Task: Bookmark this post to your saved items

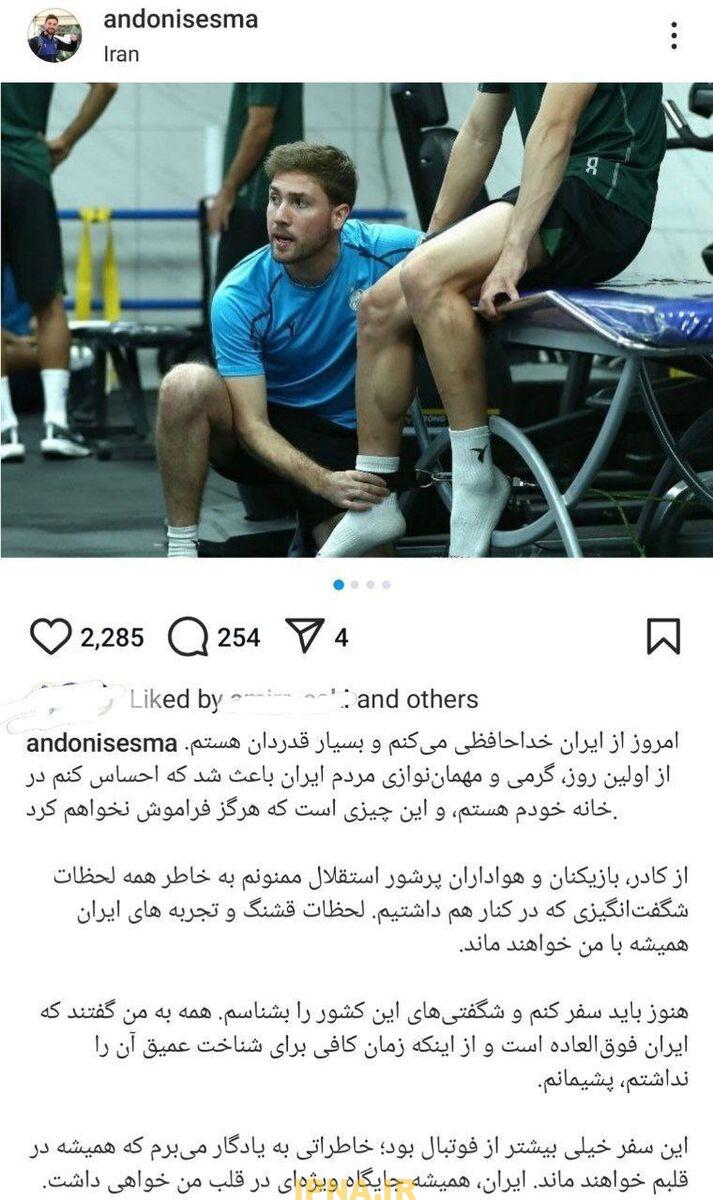Action: click(663, 636)
